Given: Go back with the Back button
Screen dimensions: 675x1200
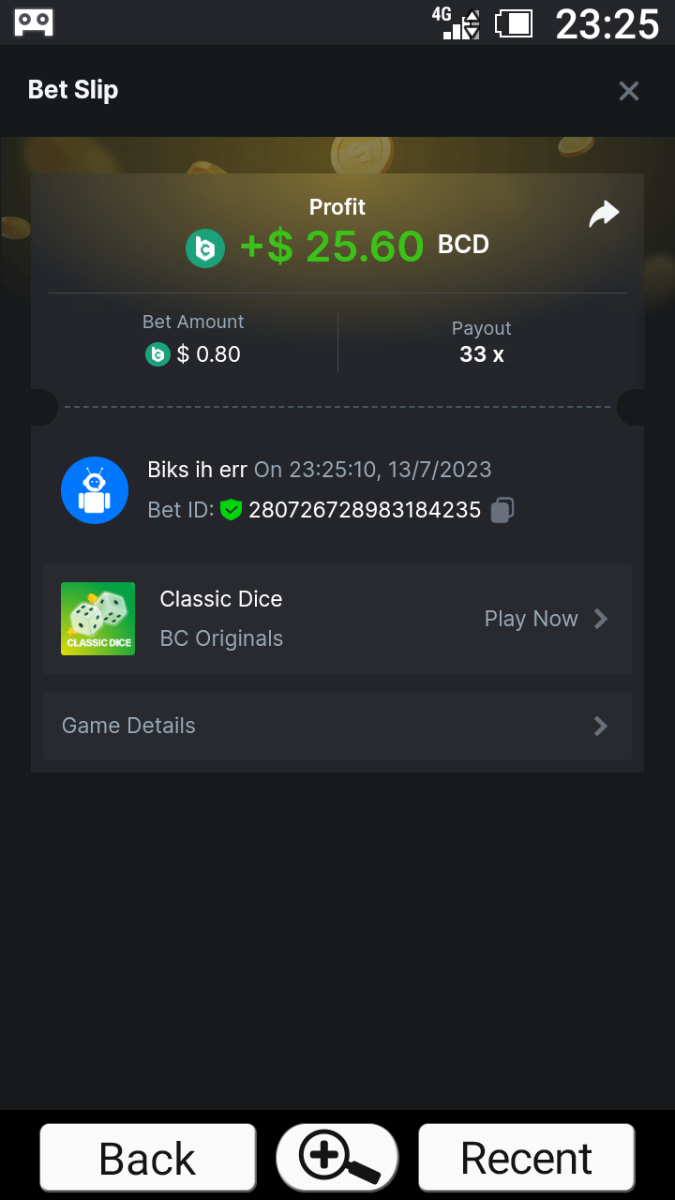Looking at the screenshot, I should (148, 1158).
